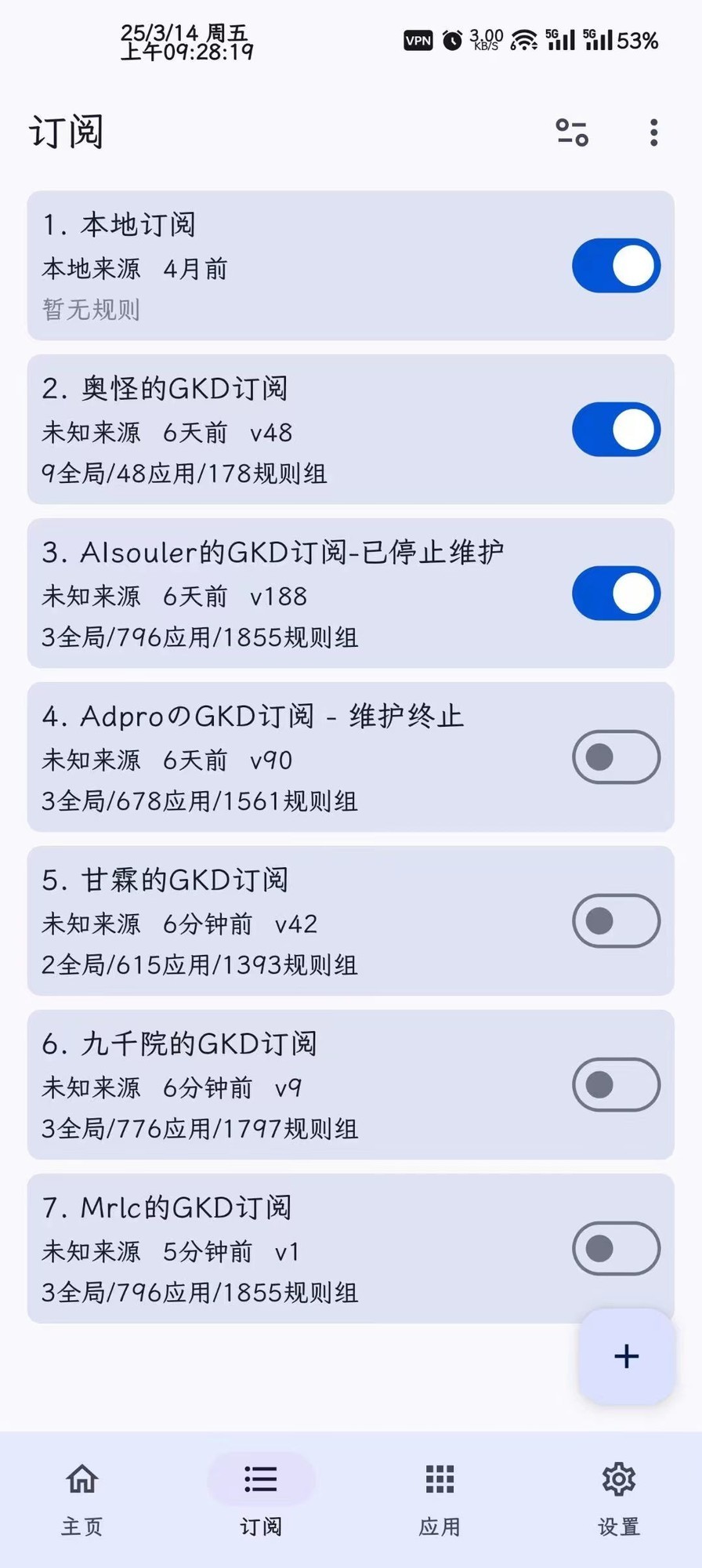The width and height of the screenshot is (702, 1568).
Task: Turn on the 甘霖的GKD订阅 switch
Action: [x=616, y=921]
